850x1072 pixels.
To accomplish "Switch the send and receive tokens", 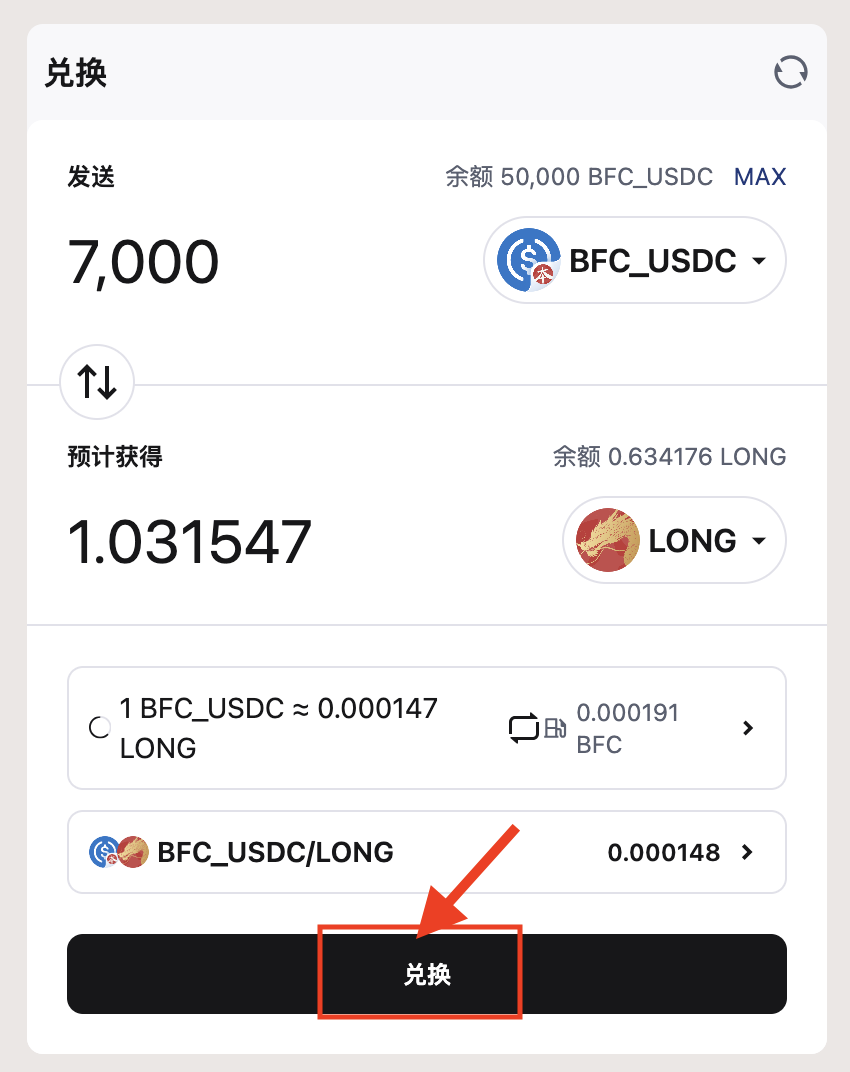I will coord(97,381).
